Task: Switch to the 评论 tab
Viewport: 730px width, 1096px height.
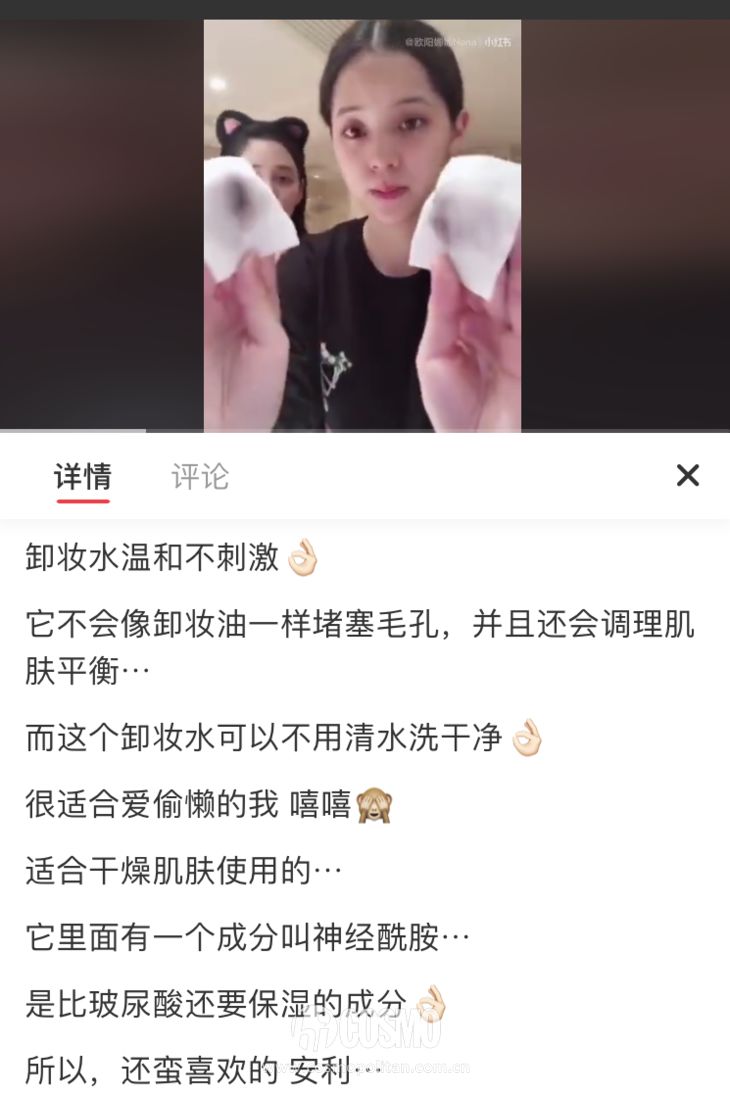Action: [x=200, y=477]
